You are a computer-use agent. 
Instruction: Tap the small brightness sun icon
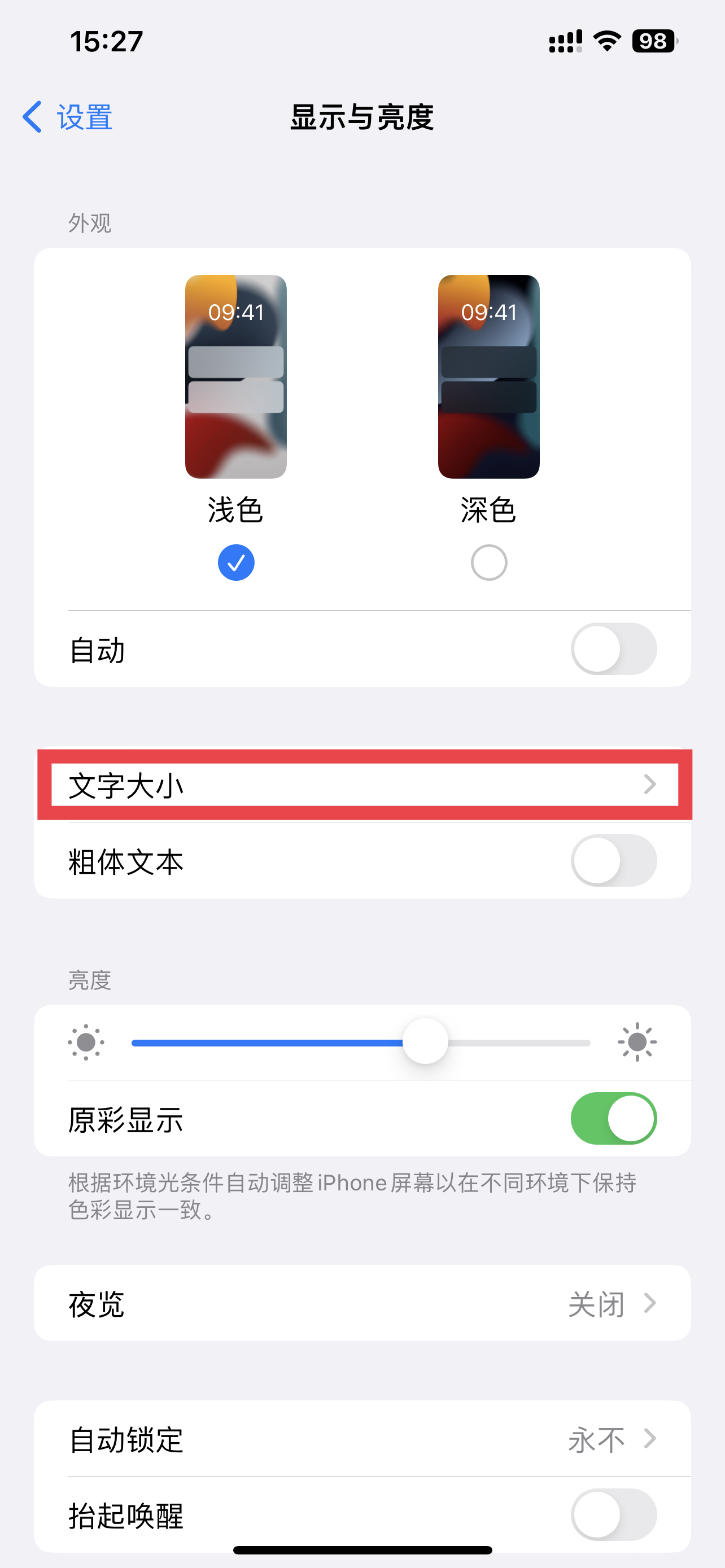click(86, 1041)
